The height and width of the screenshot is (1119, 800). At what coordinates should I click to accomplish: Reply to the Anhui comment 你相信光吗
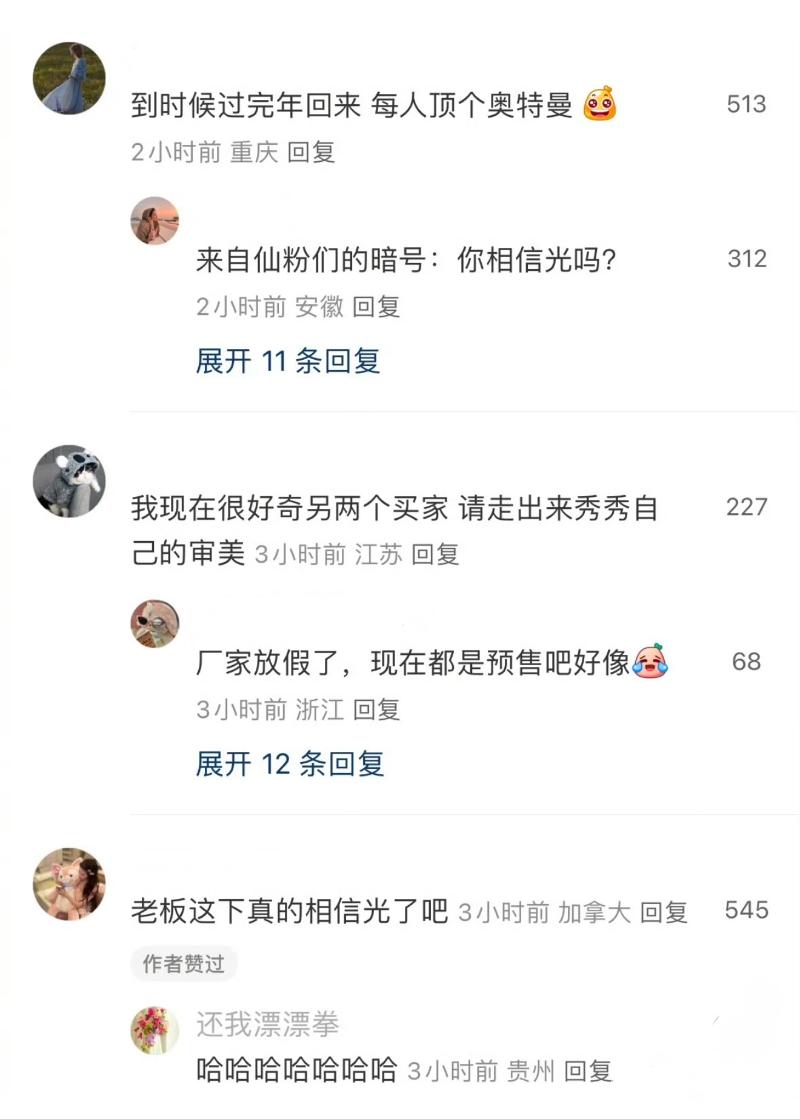[377, 307]
